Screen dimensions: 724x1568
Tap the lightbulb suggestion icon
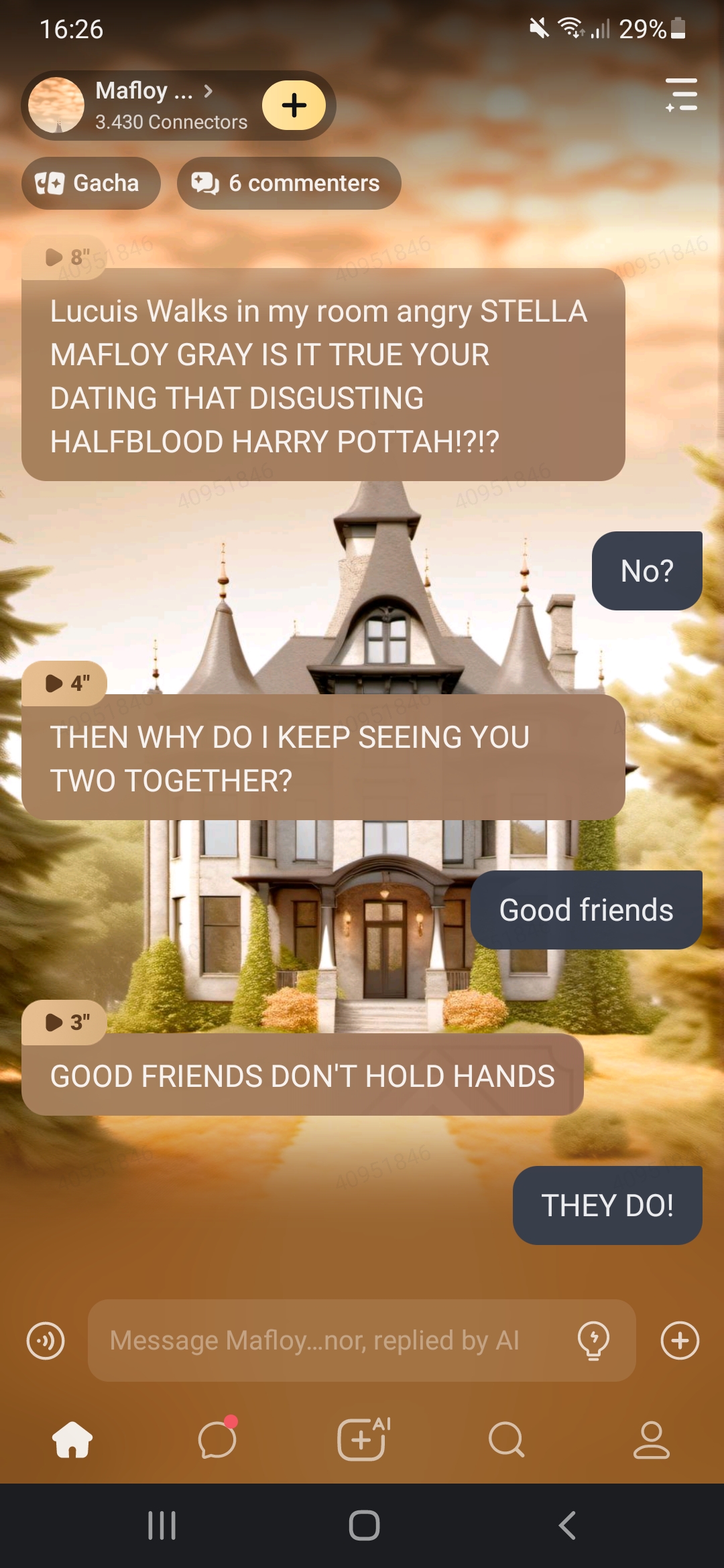[x=593, y=1340]
